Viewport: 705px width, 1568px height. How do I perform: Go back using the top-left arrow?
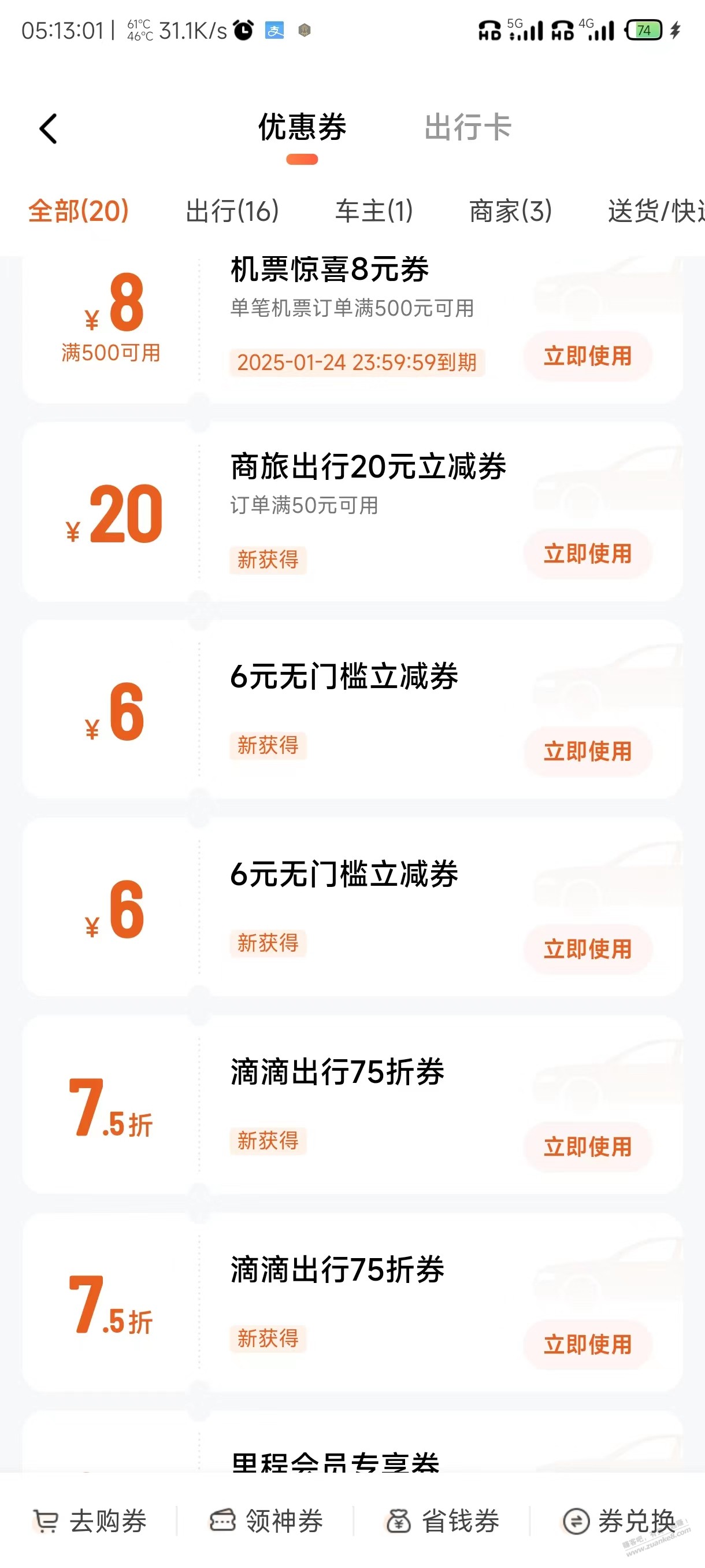(48, 128)
